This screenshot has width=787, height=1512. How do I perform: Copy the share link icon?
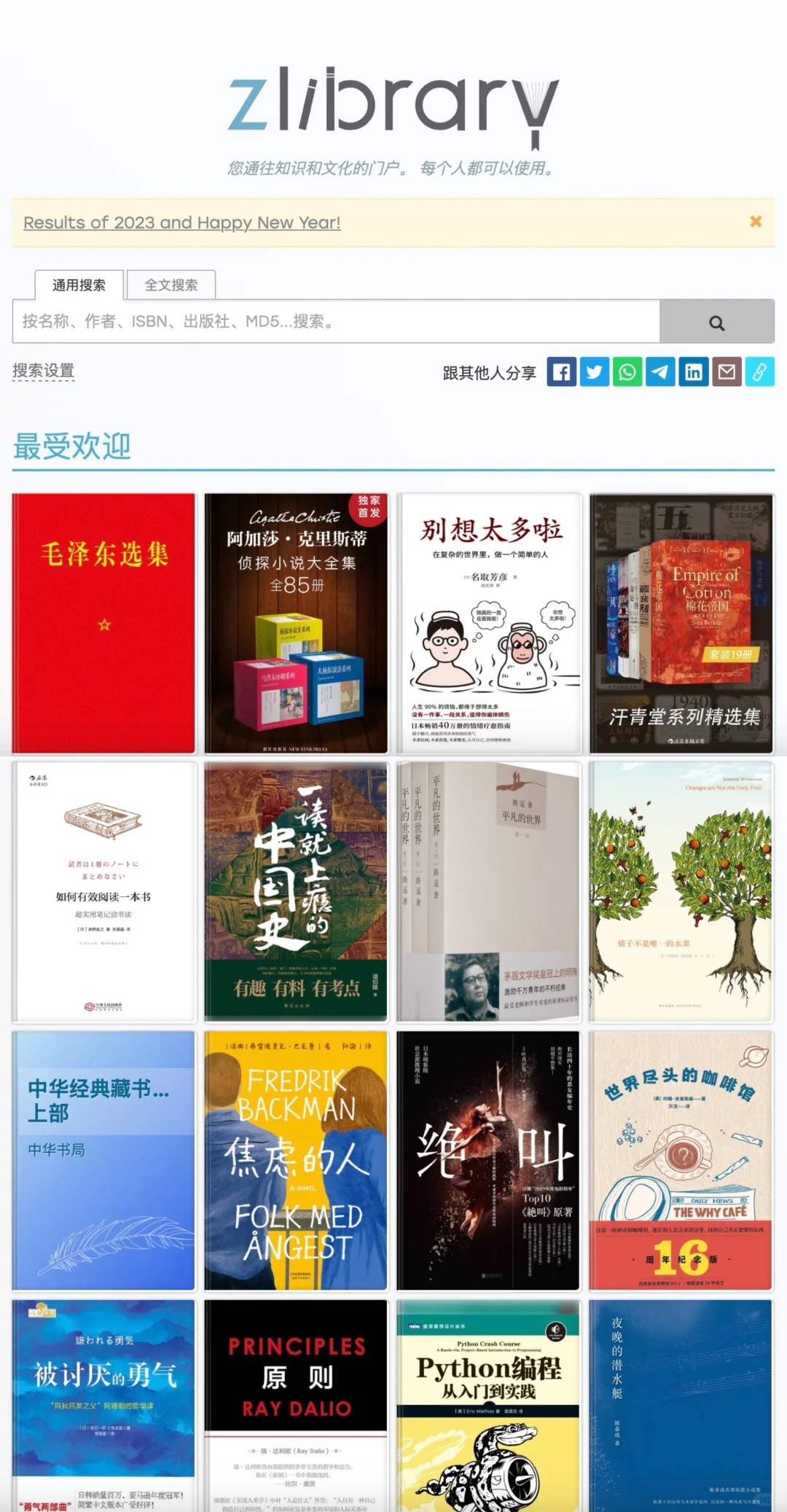tap(760, 372)
